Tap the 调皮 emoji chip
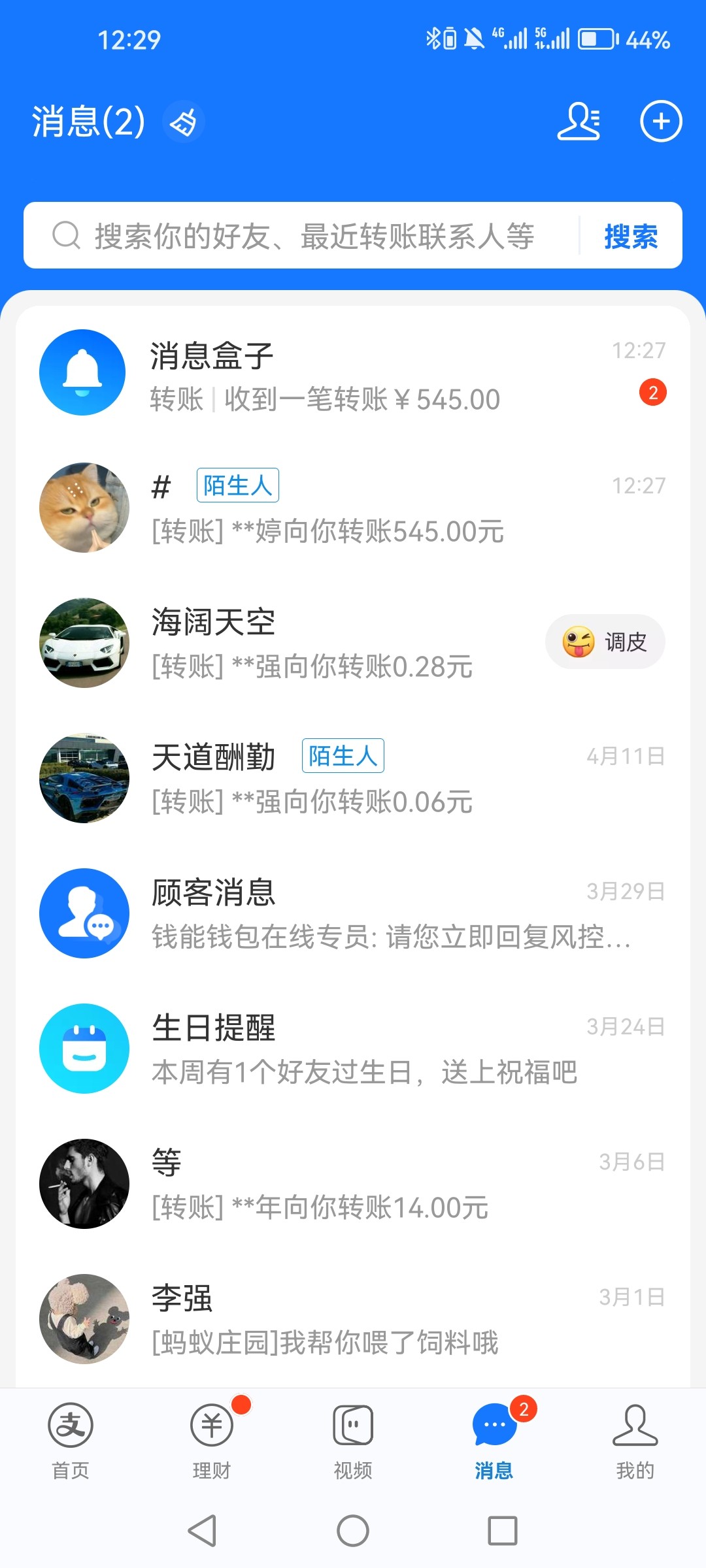Viewport: 706px width, 1568px height. click(605, 642)
